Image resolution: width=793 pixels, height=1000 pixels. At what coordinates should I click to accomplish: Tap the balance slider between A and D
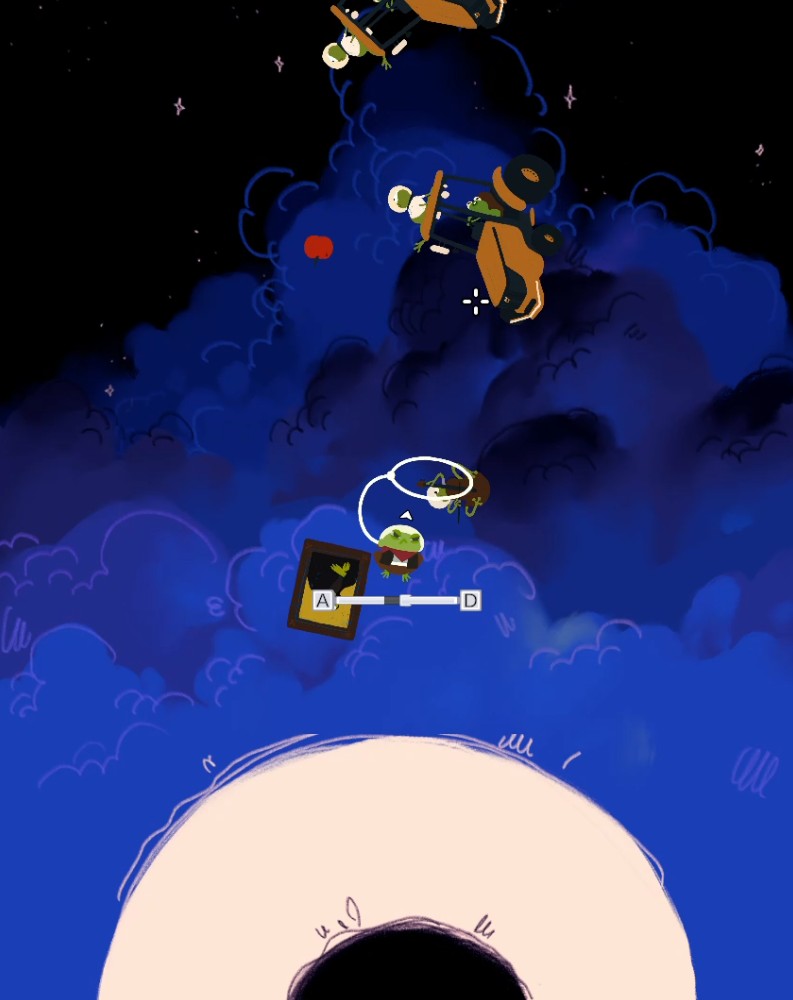(x=405, y=600)
